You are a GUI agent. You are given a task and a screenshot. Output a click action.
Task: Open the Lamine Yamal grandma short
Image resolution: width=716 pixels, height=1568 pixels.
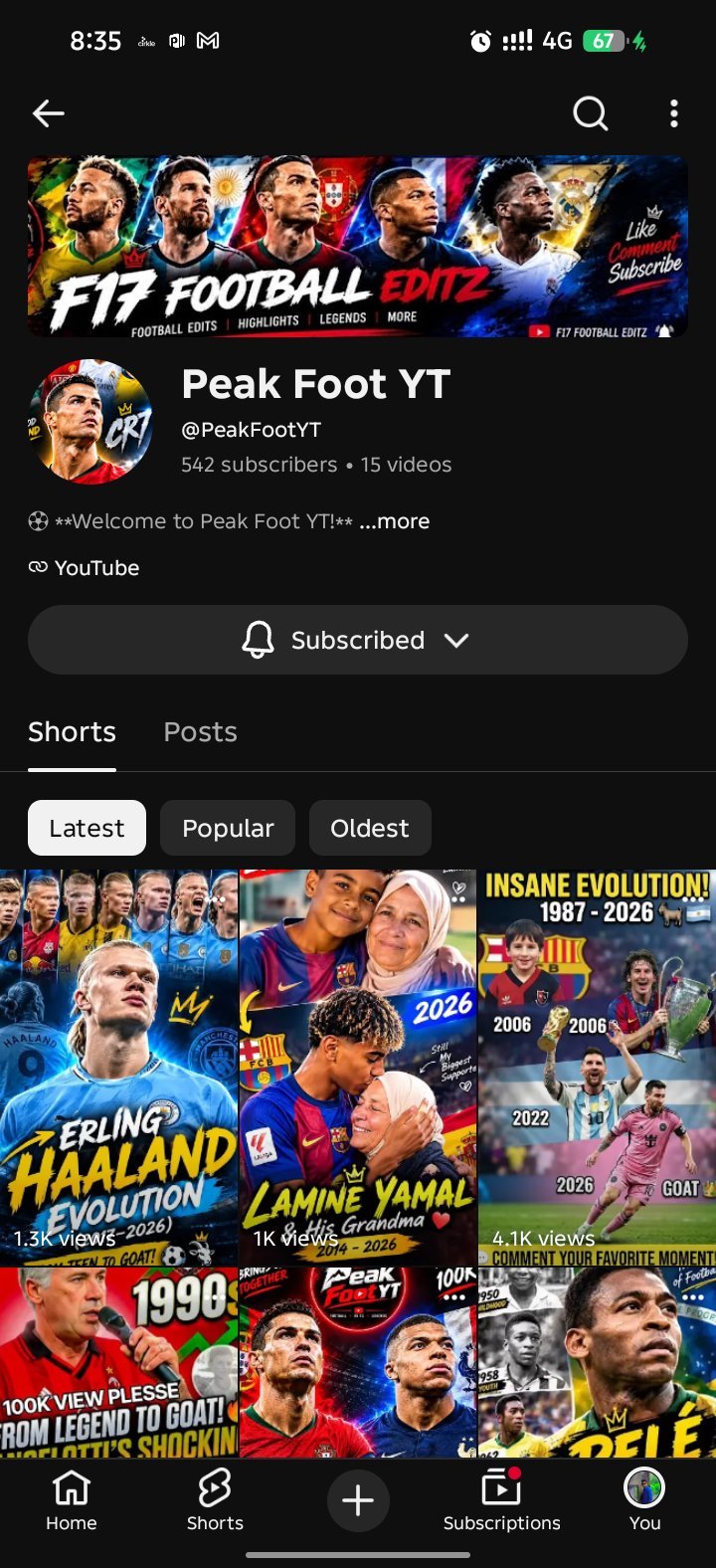(358, 1068)
